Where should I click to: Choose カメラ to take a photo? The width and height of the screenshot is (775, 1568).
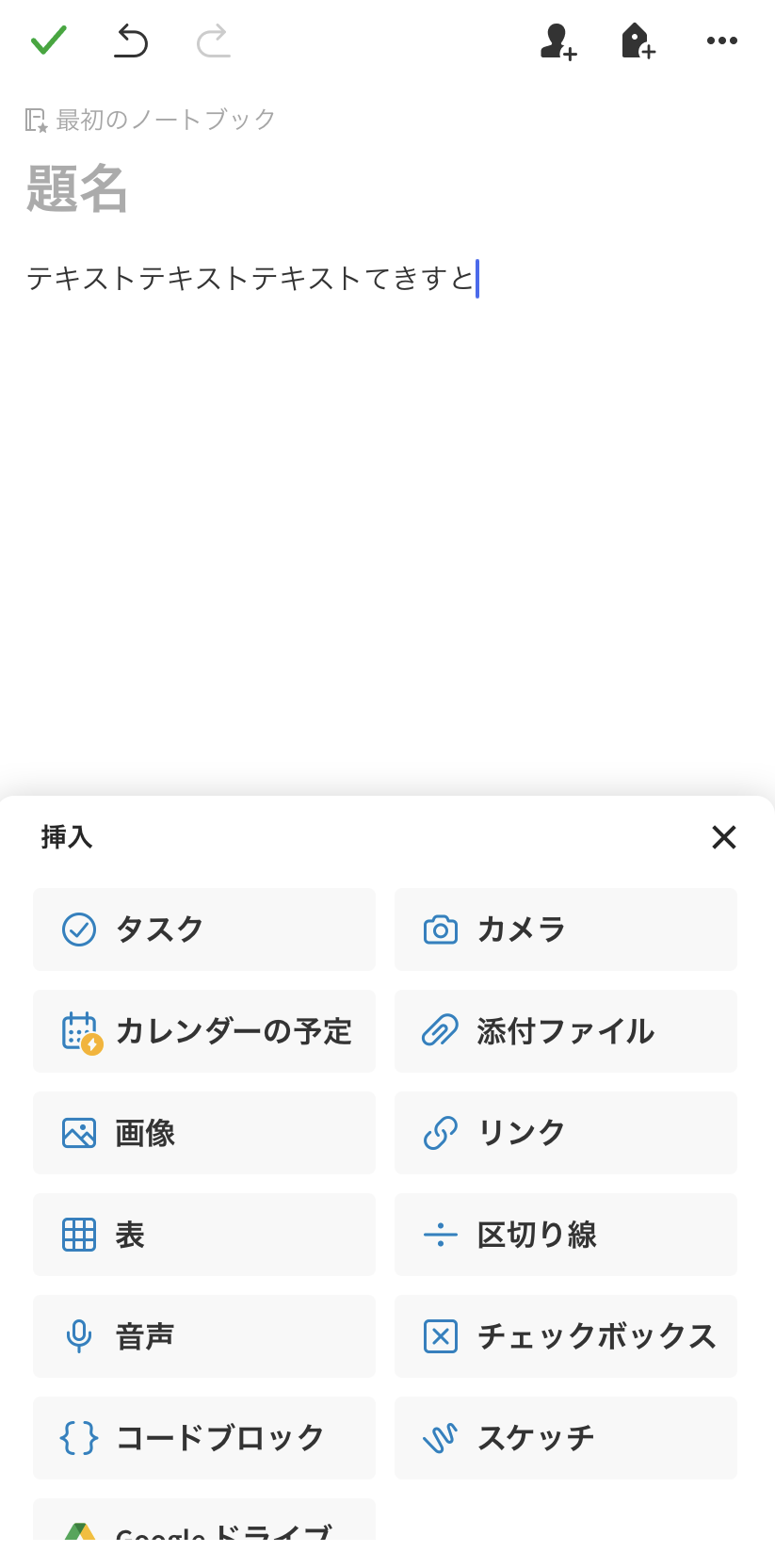tap(565, 929)
